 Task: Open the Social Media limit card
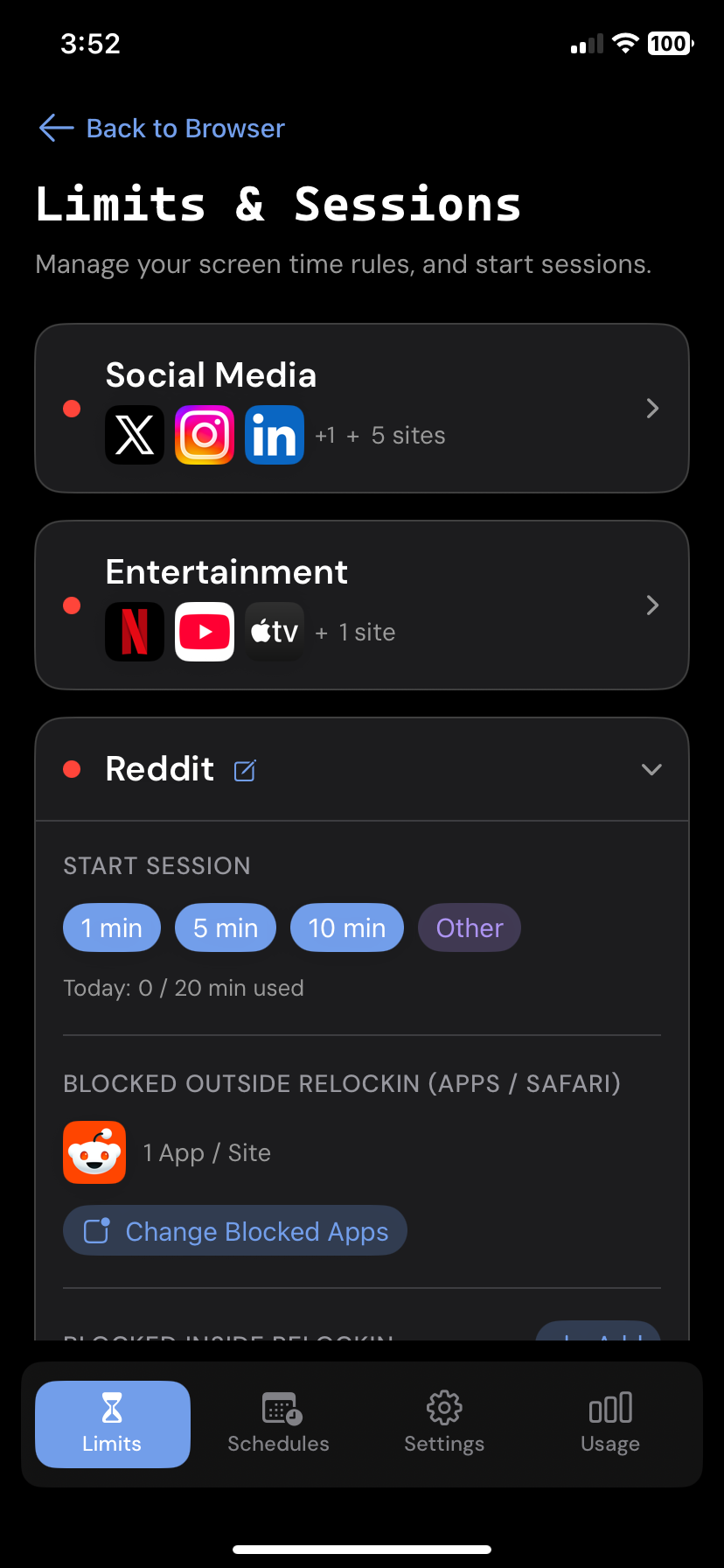[362, 409]
